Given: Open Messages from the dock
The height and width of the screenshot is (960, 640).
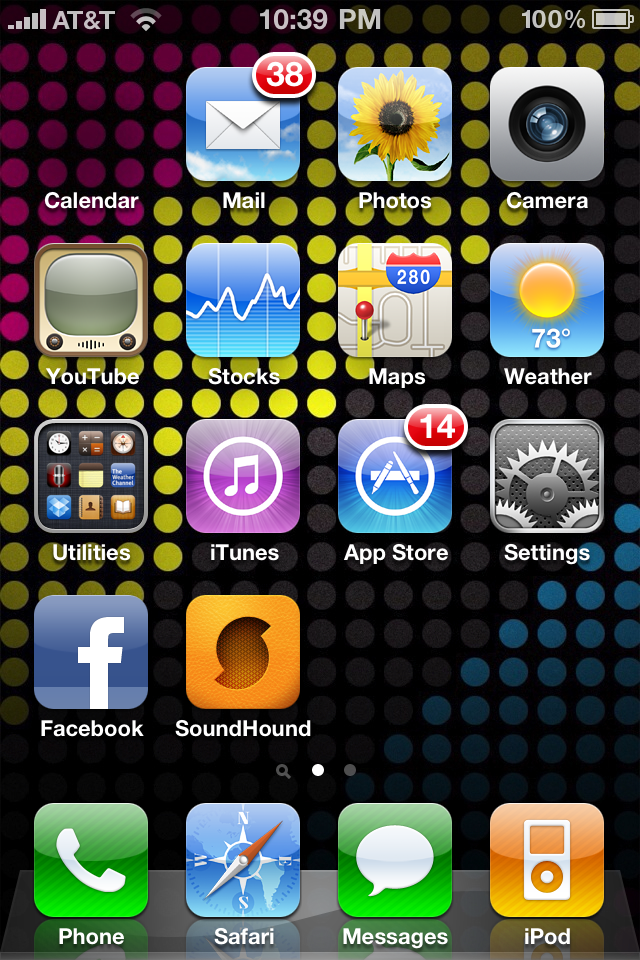Looking at the screenshot, I should click(395, 861).
